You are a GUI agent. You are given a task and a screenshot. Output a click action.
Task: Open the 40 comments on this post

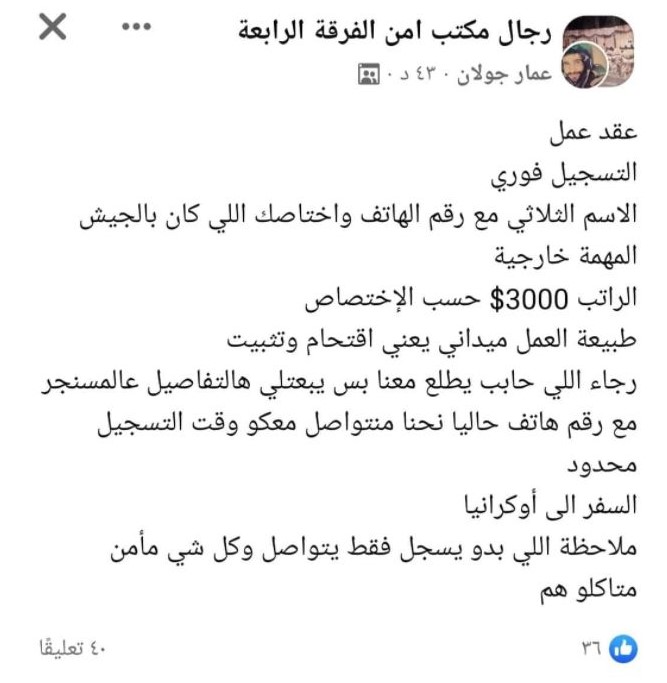click(x=70, y=648)
